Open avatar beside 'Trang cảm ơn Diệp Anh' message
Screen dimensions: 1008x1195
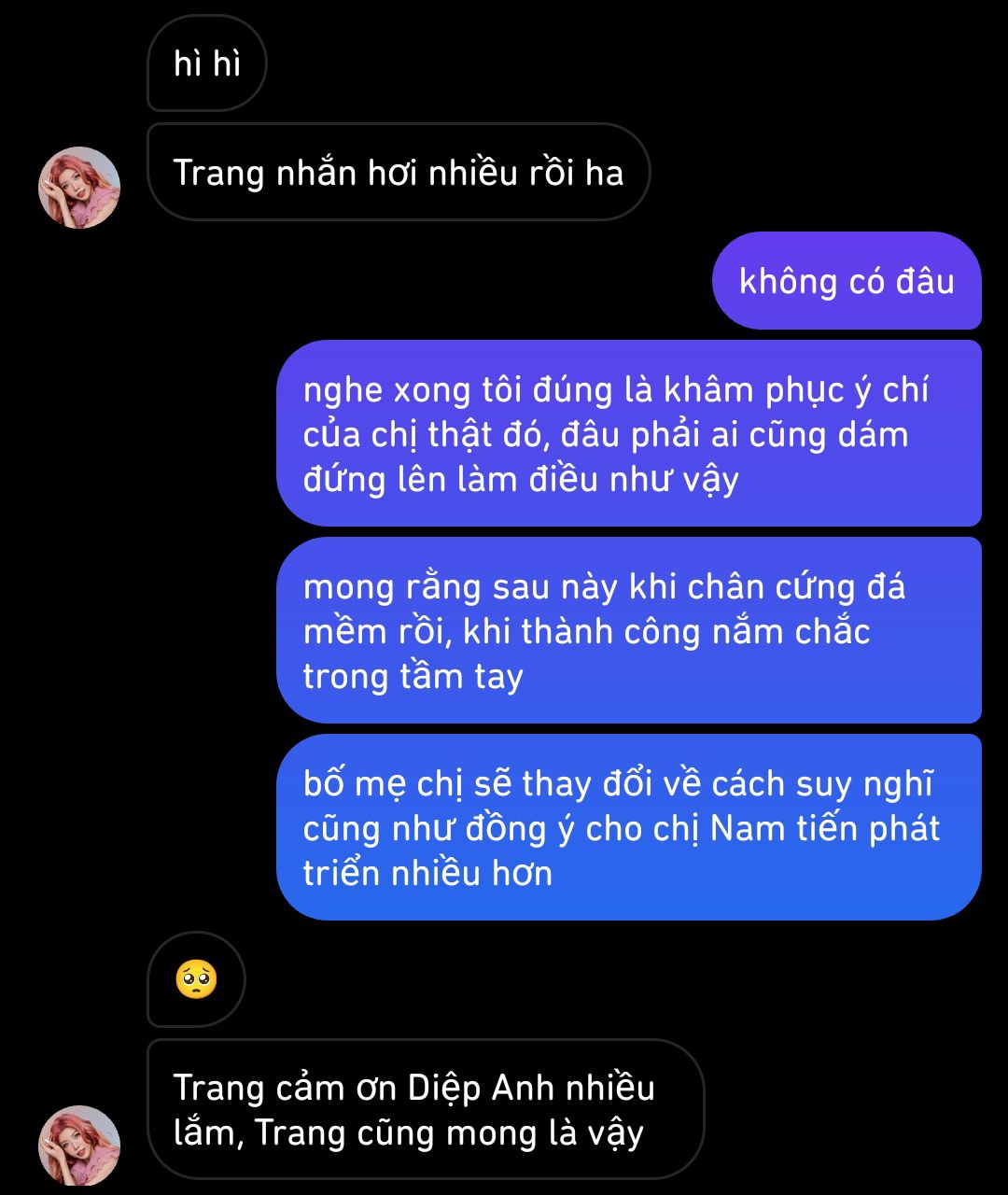[x=79, y=1146]
